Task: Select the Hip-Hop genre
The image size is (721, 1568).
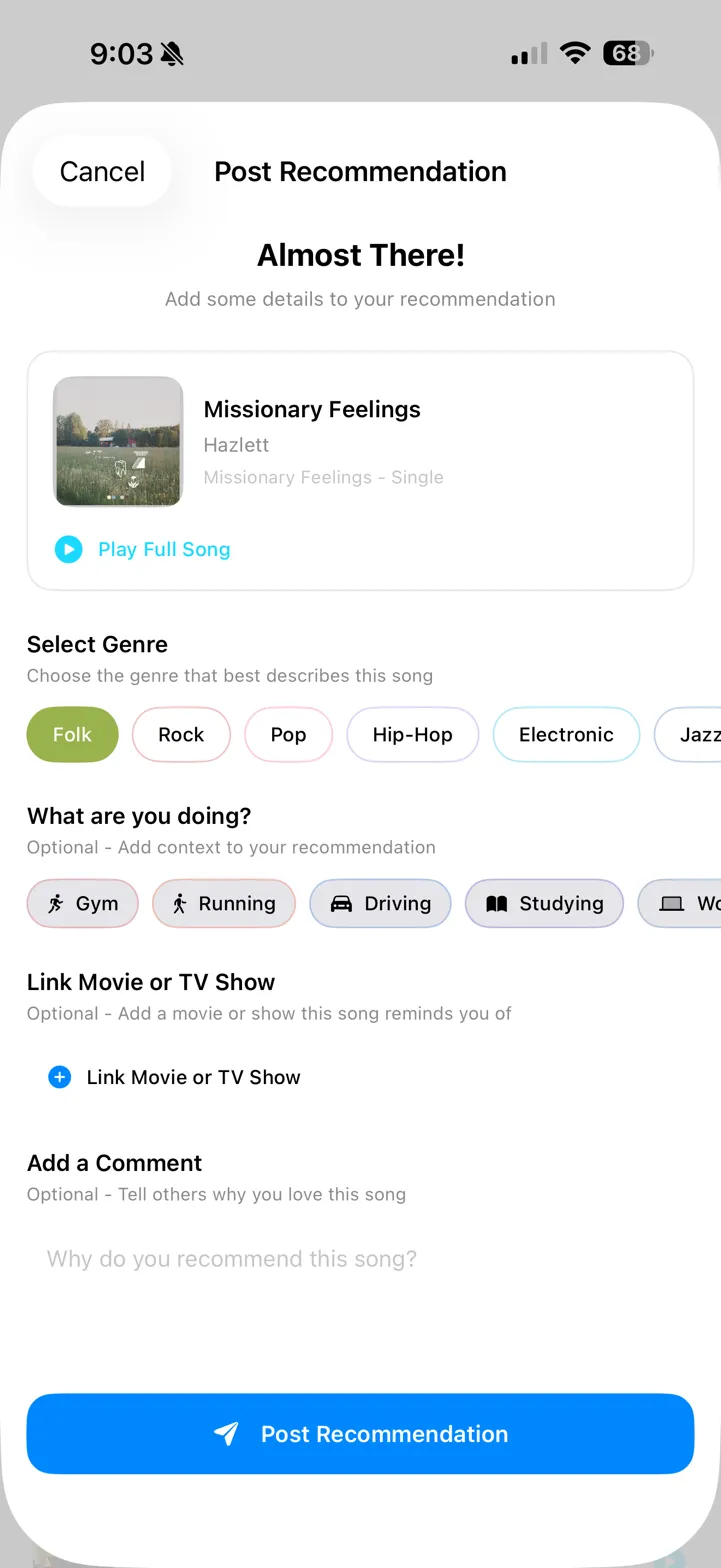Action: coord(412,734)
